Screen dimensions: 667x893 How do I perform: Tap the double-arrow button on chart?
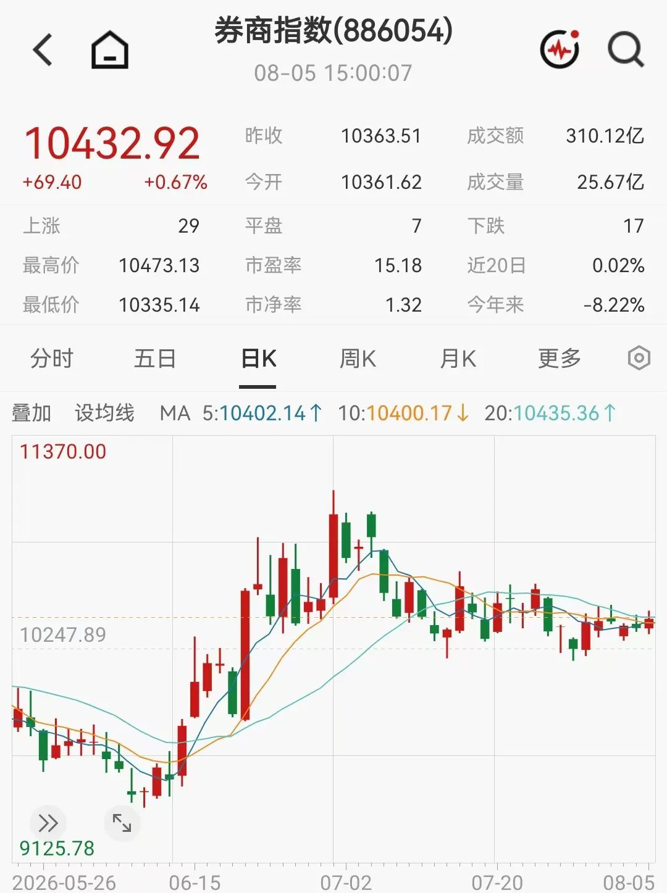(x=48, y=823)
